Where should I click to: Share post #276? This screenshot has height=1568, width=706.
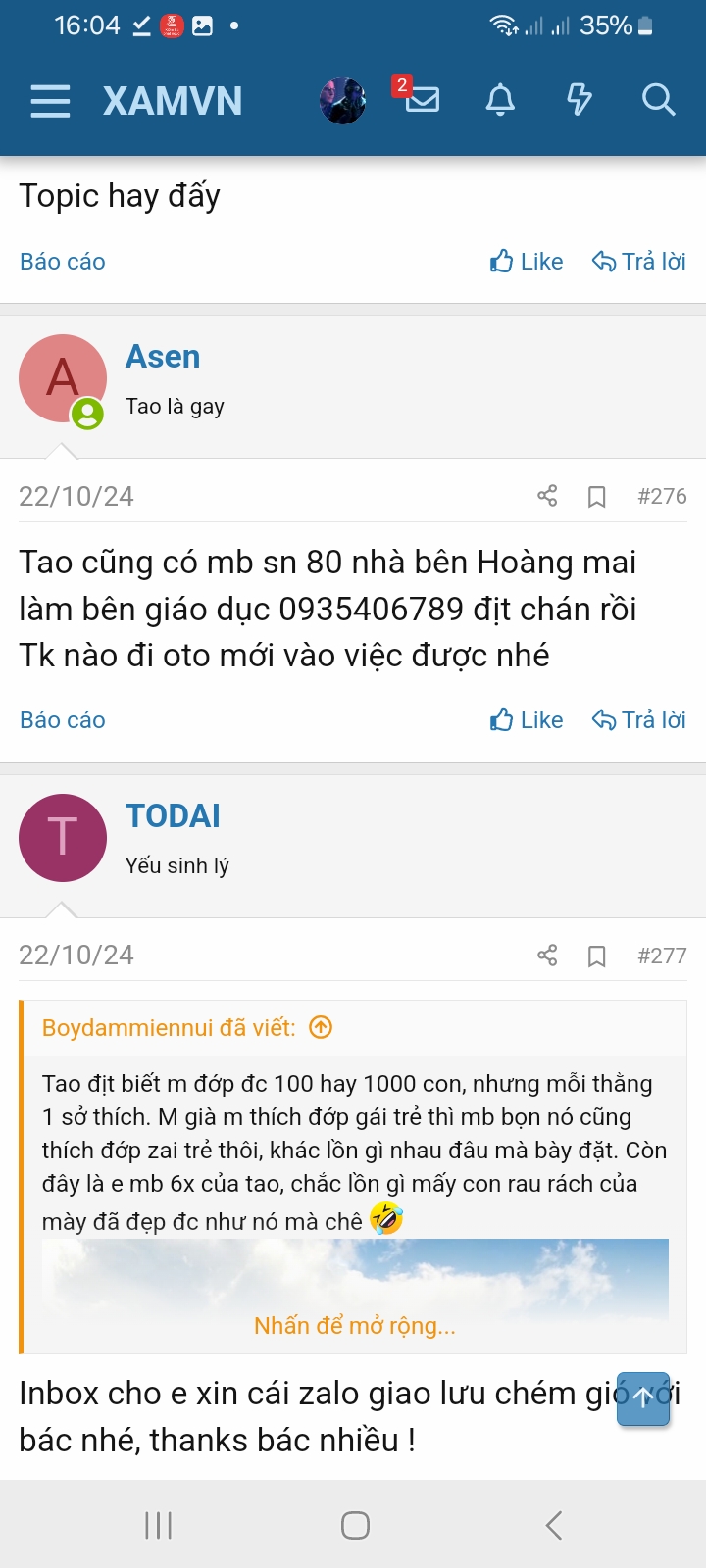click(x=547, y=496)
